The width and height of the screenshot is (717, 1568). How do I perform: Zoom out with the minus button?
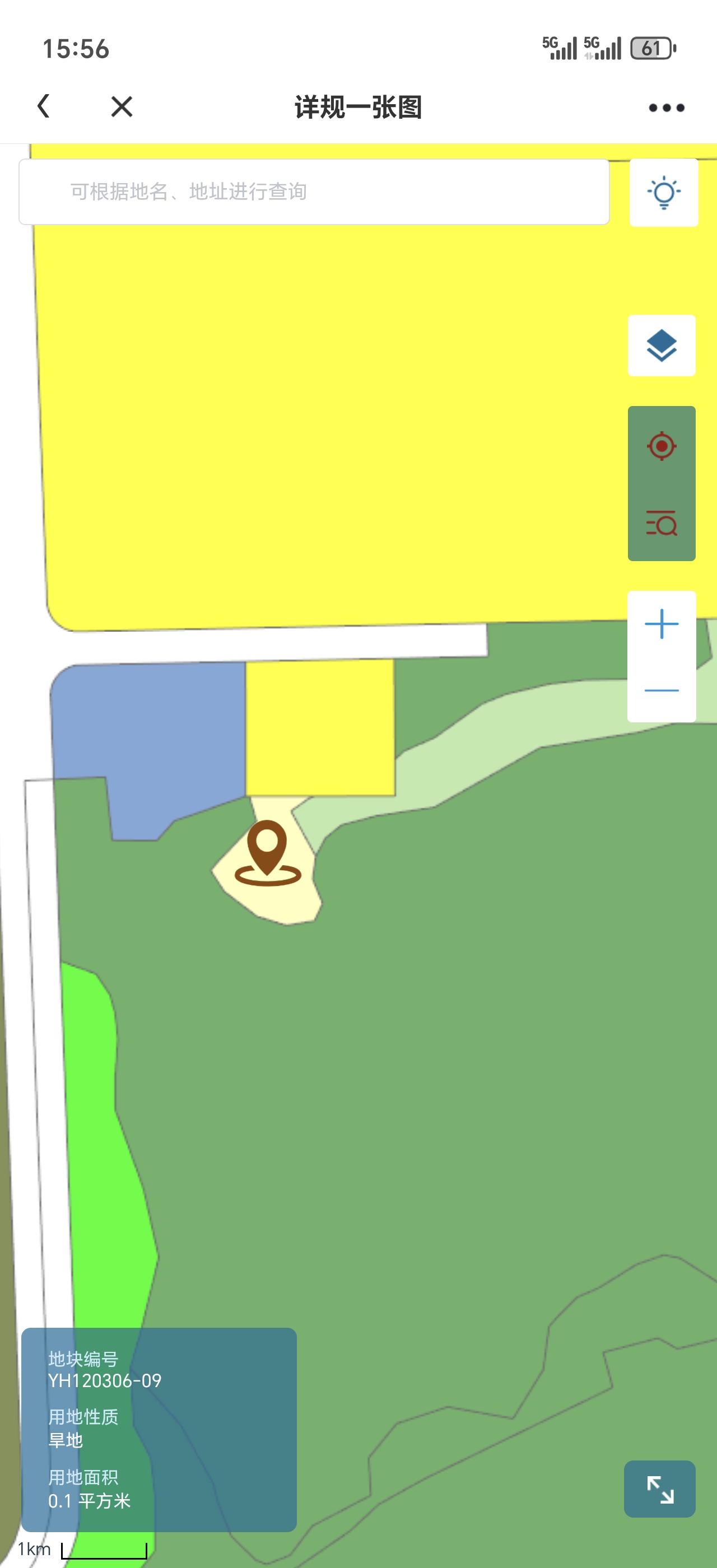pyautogui.click(x=662, y=690)
